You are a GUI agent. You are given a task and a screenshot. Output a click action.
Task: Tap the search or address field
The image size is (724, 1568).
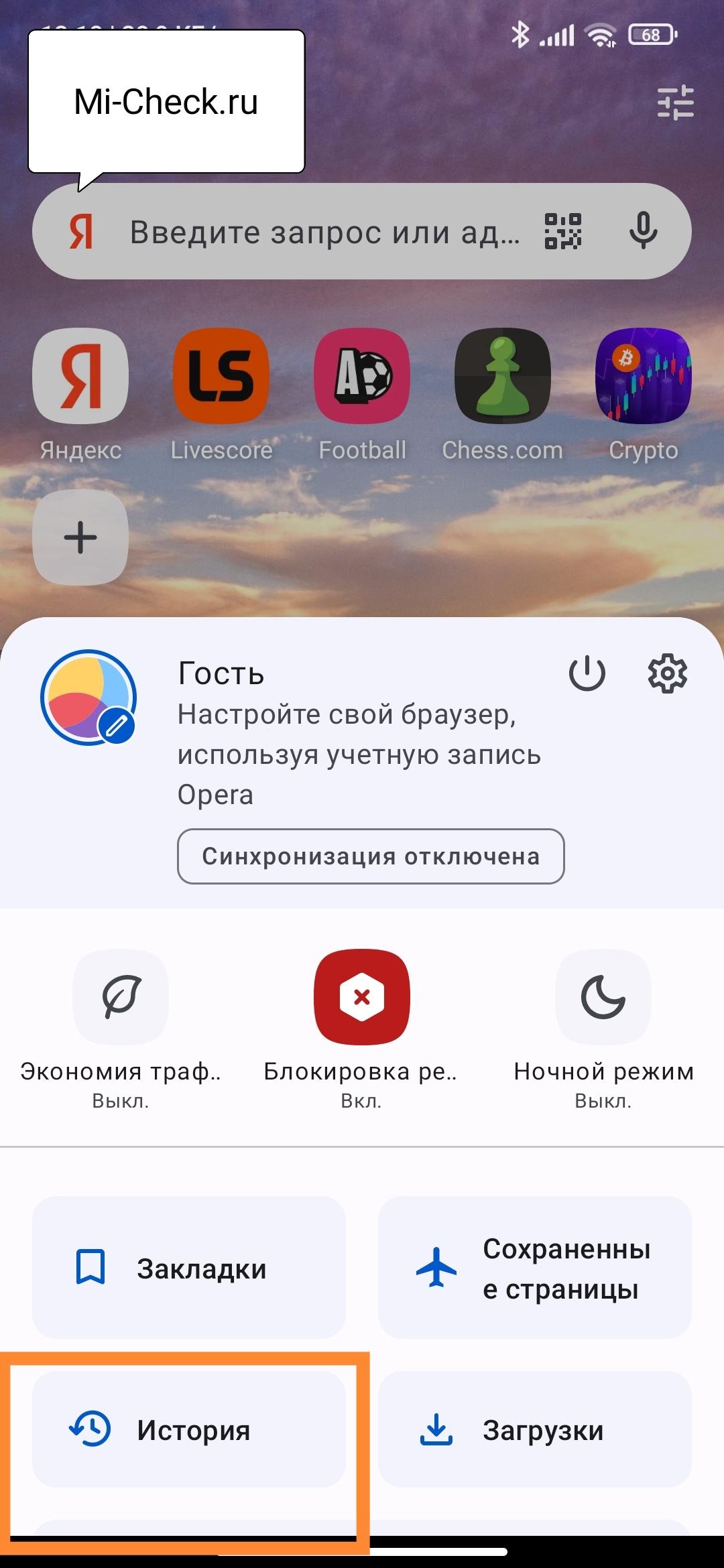322,232
